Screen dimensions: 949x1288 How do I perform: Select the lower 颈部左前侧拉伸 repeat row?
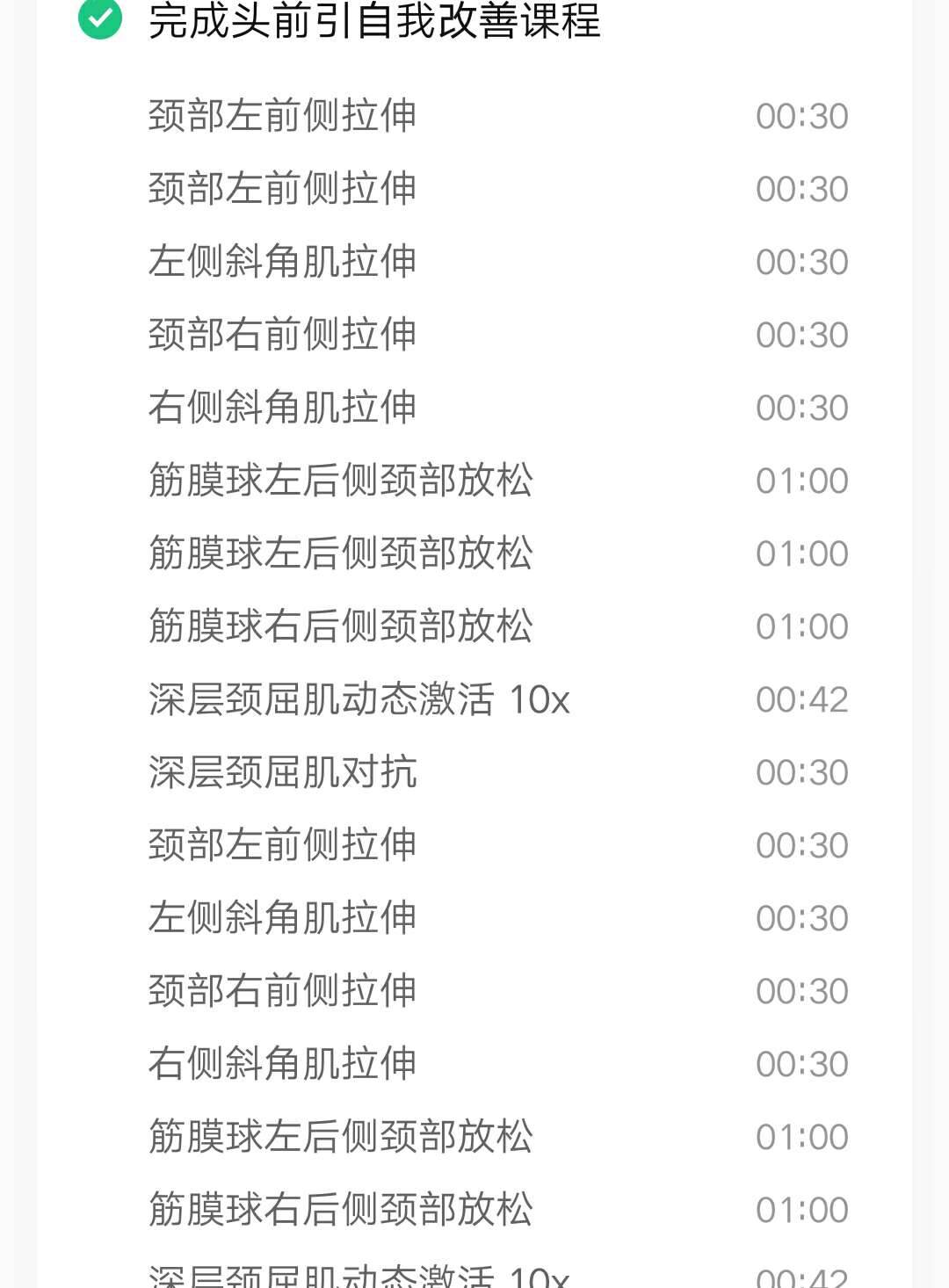click(x=281, y=844)
